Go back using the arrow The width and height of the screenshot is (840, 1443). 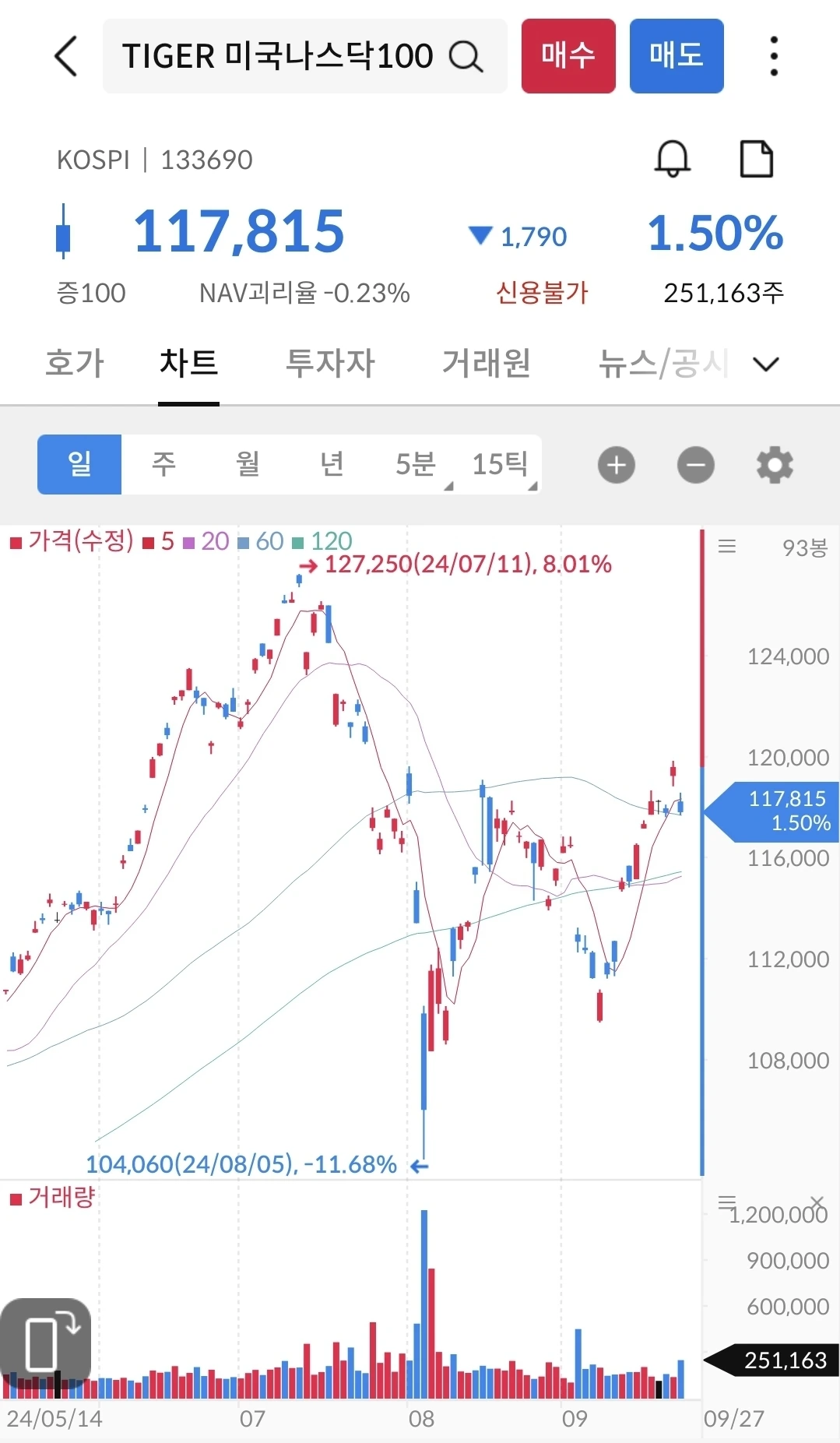66,56
